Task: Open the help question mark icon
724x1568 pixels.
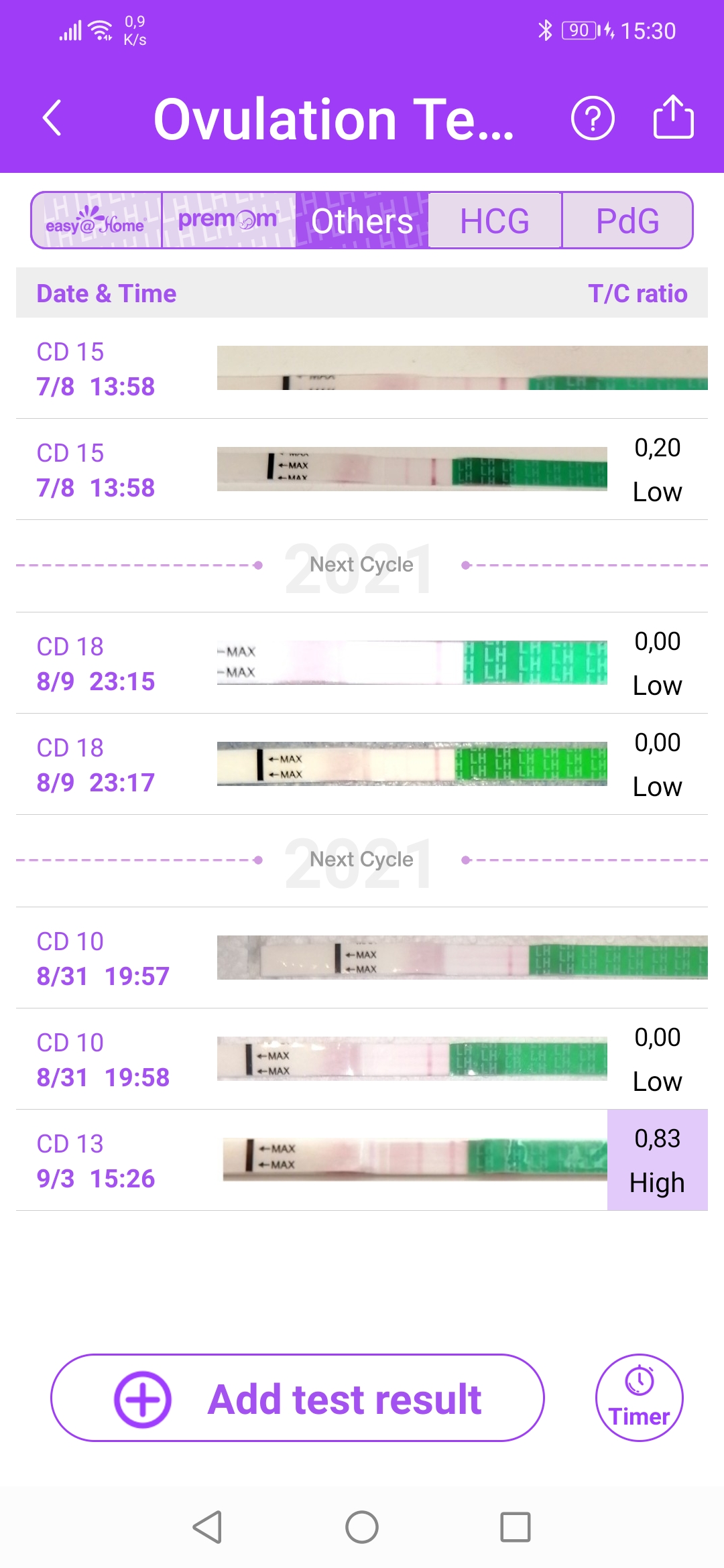Action: click(x=593, y=119)
